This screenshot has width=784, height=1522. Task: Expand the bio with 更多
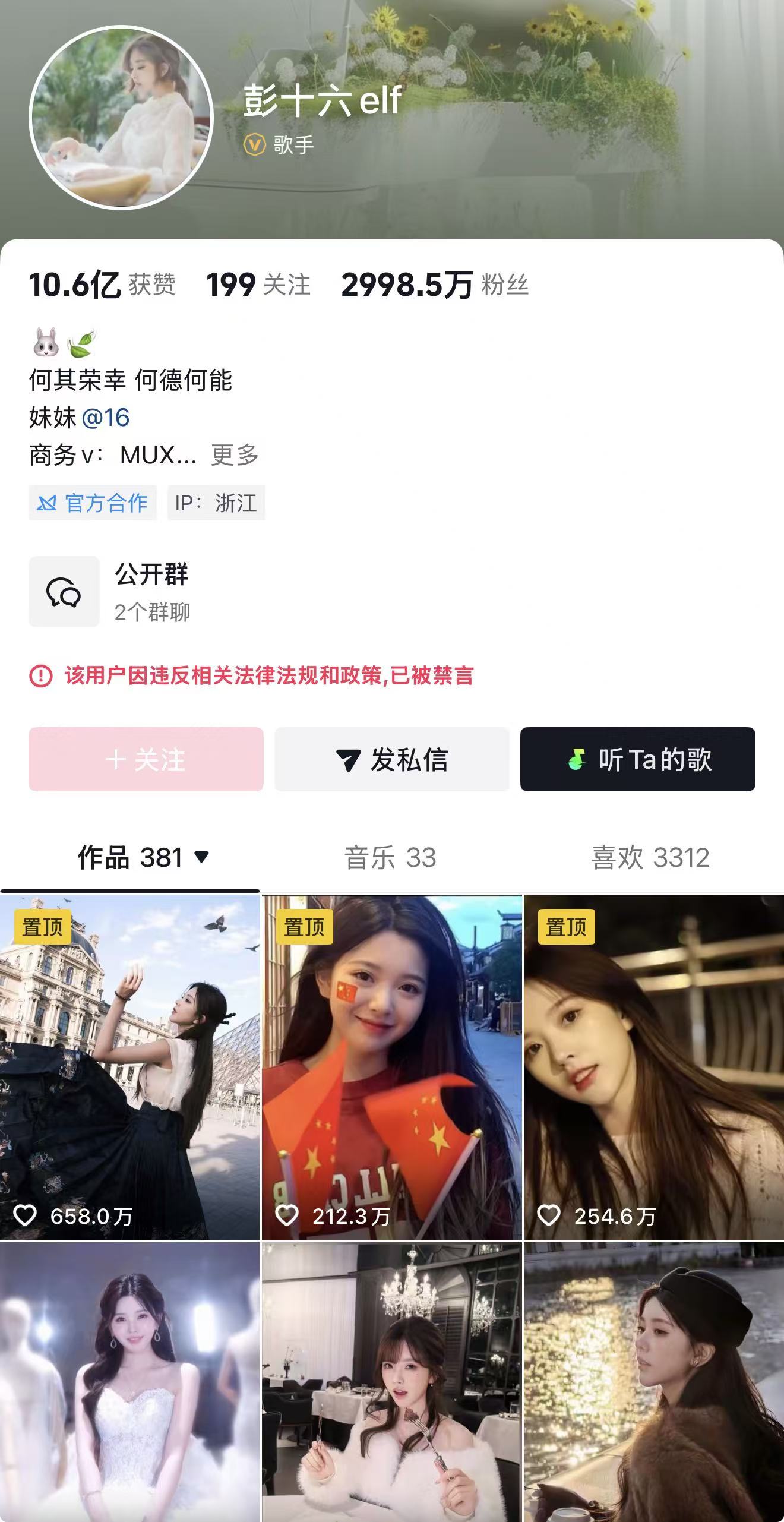[x=235, y=455]
